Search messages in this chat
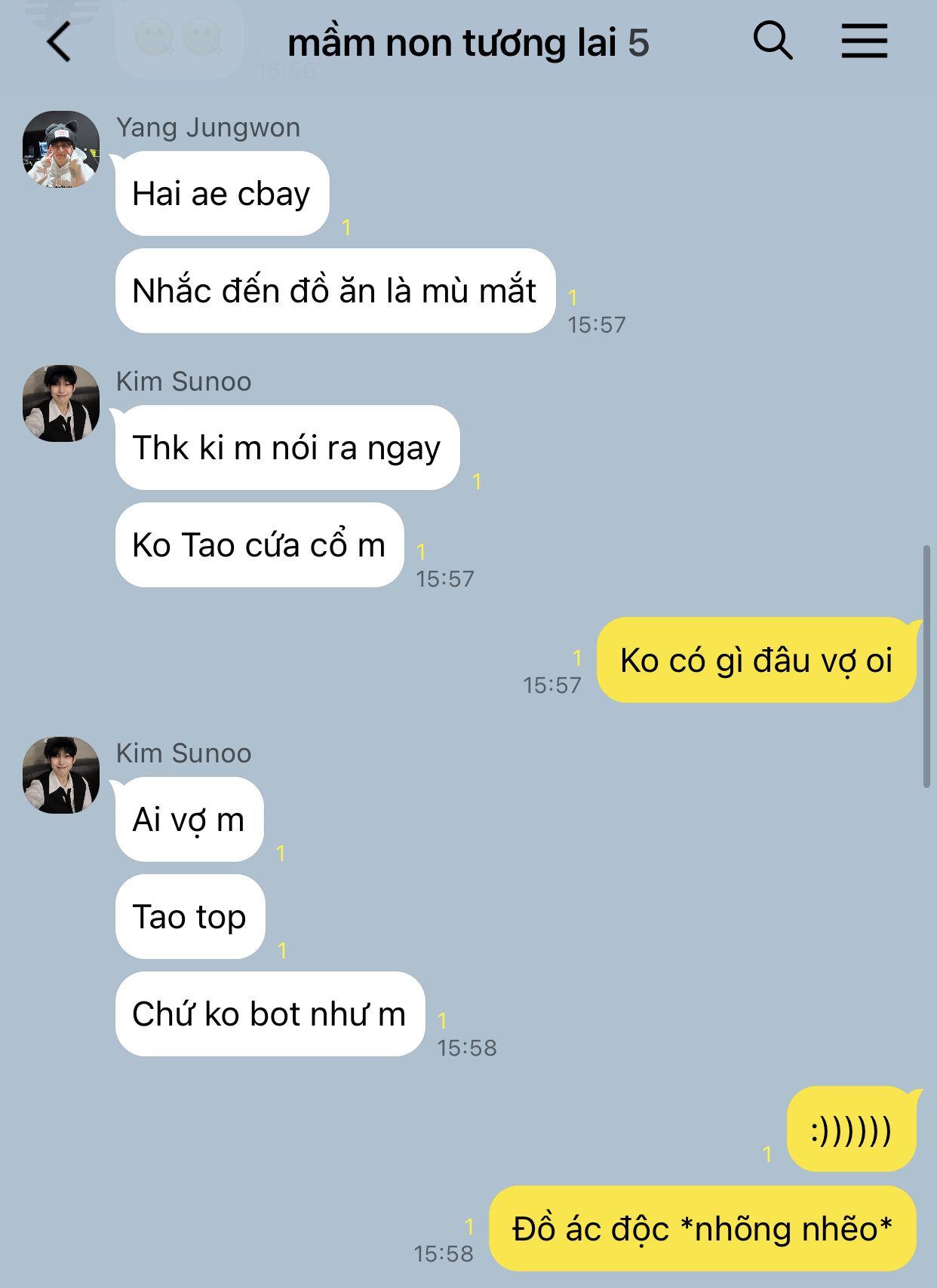 (x=773, y=41)
